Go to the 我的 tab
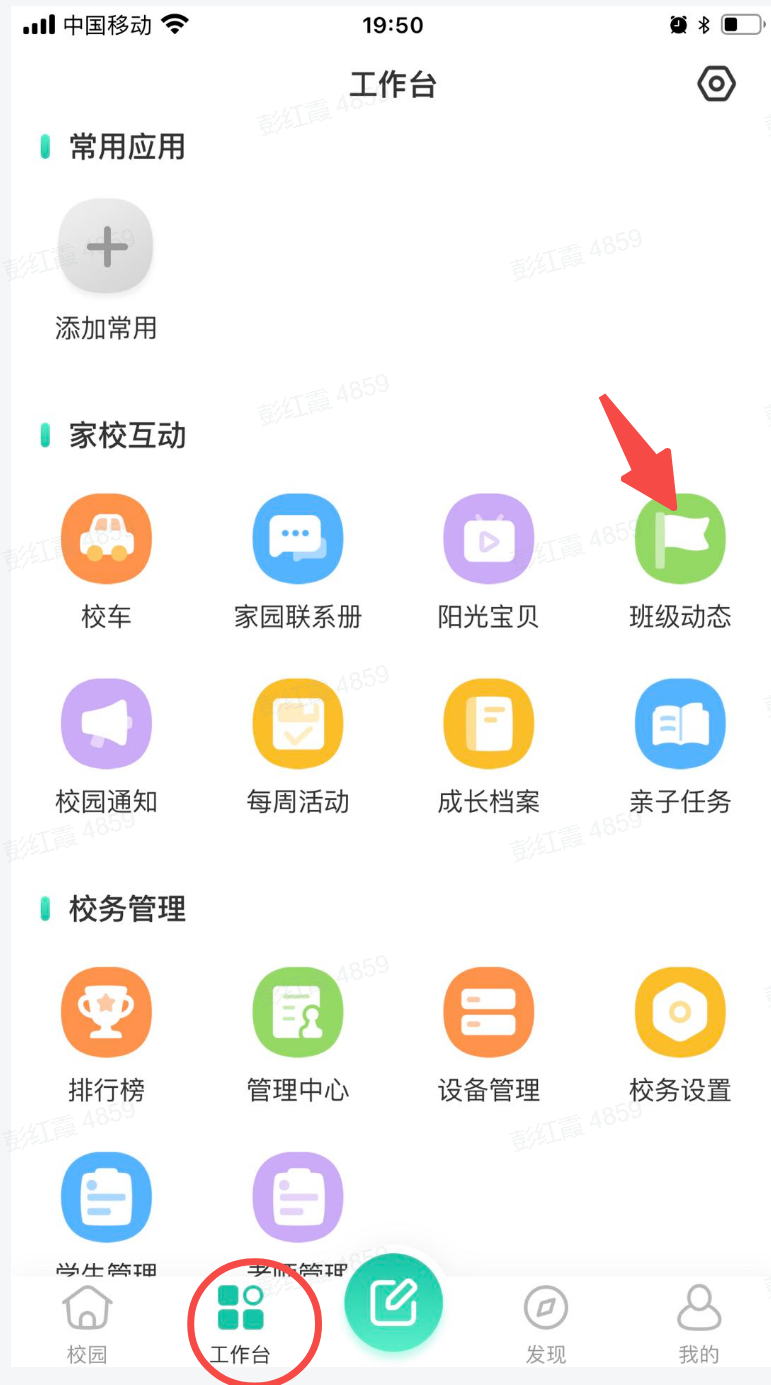Image resolution: width=771 pixels, height=1385 pixels. click(x=699, y=1323)
